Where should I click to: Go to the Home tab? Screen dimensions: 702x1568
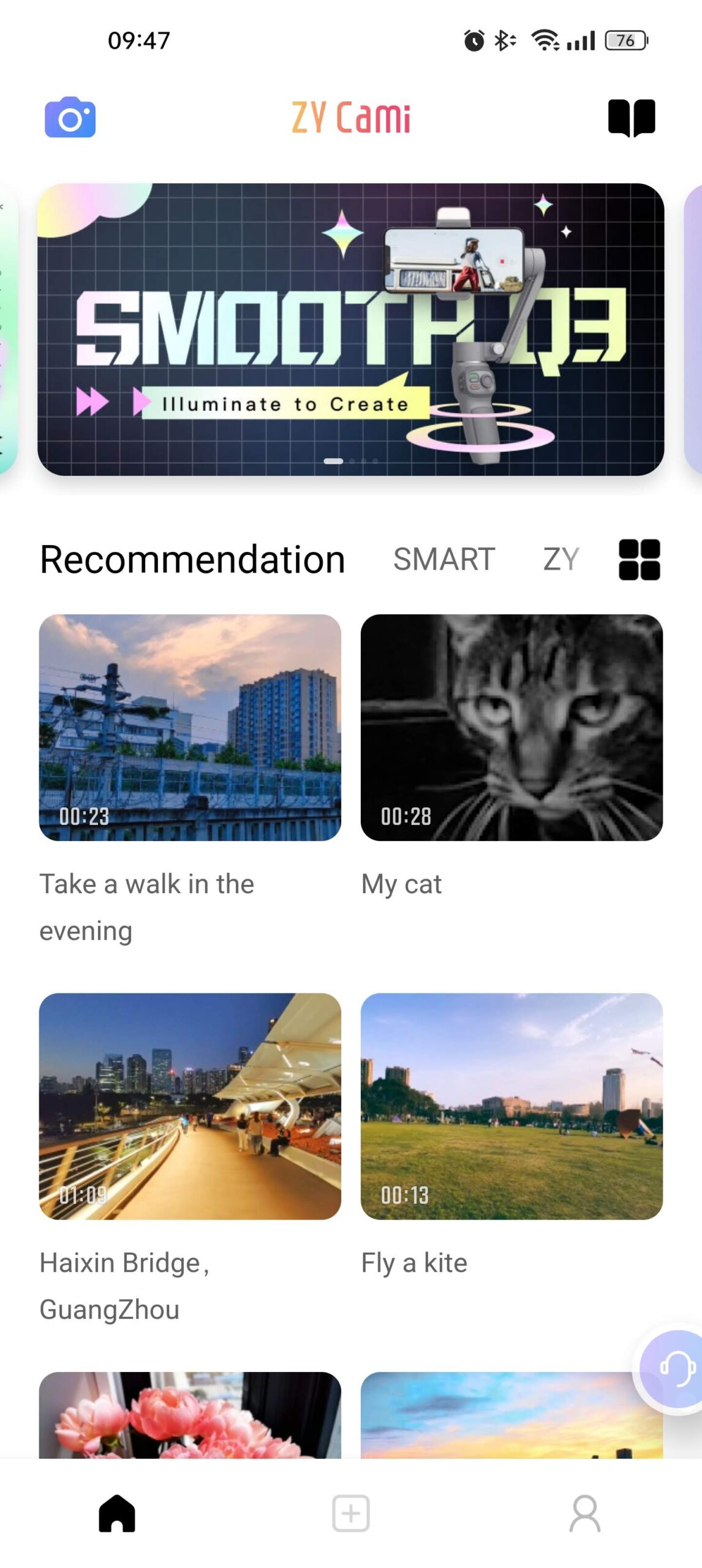(x=117, y=1513)
